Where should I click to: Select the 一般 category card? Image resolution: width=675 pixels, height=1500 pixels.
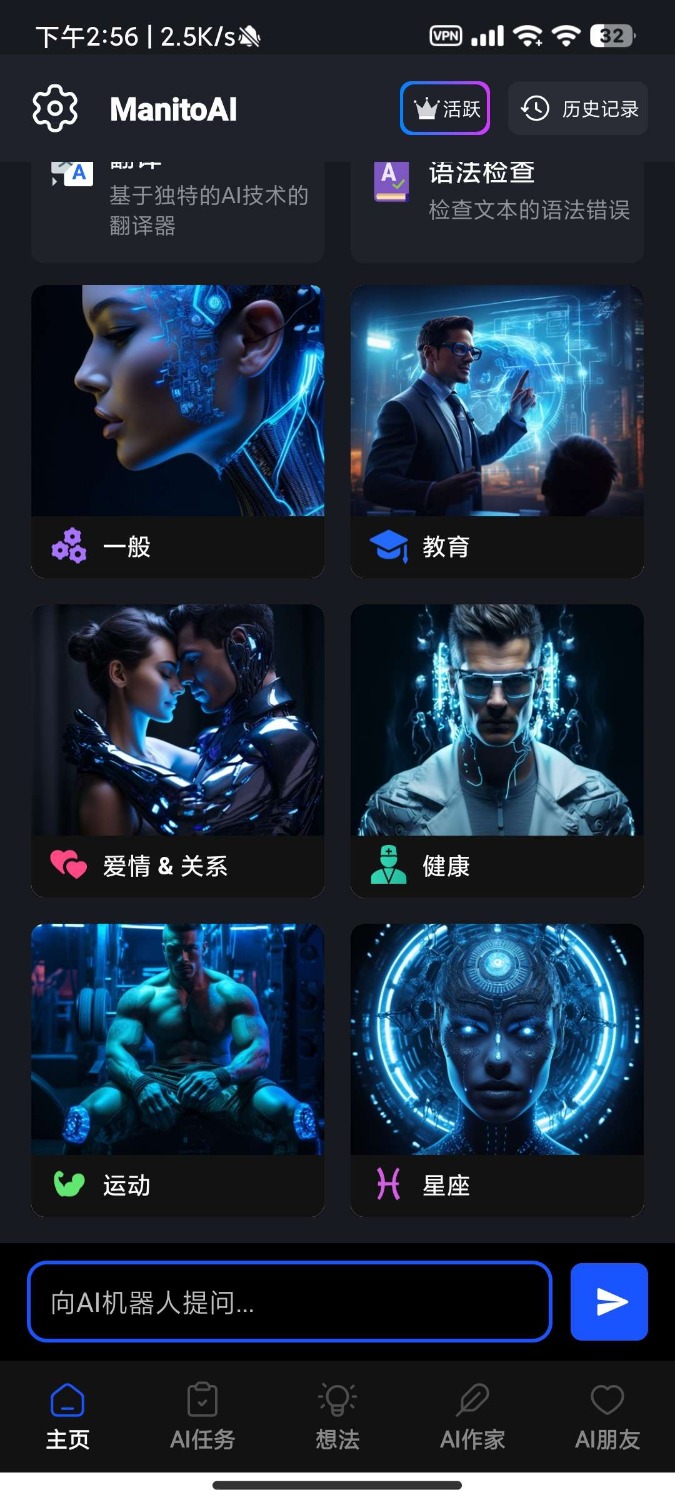tap(178, 430)
